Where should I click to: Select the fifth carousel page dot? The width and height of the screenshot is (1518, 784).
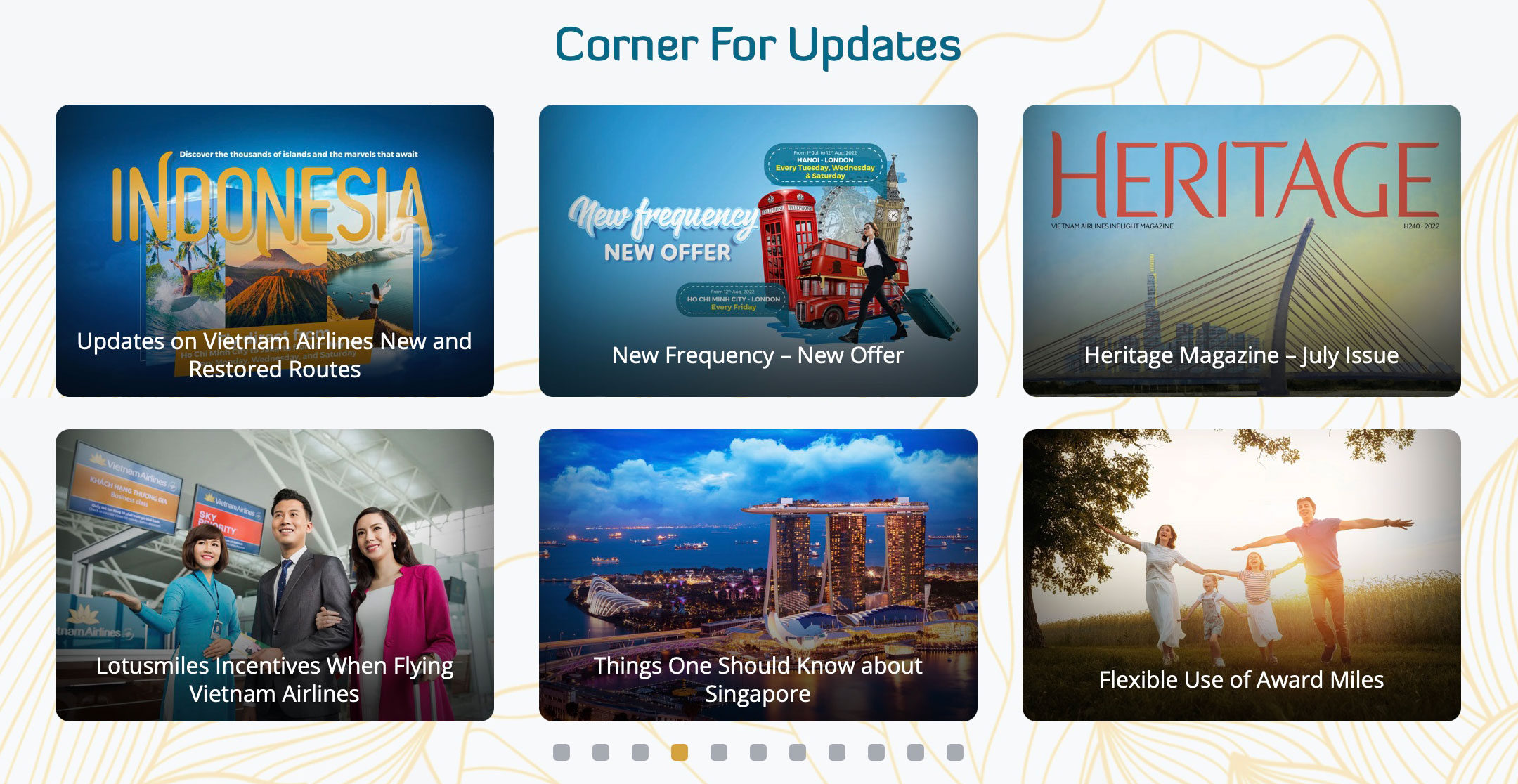(x=719, y=752)
